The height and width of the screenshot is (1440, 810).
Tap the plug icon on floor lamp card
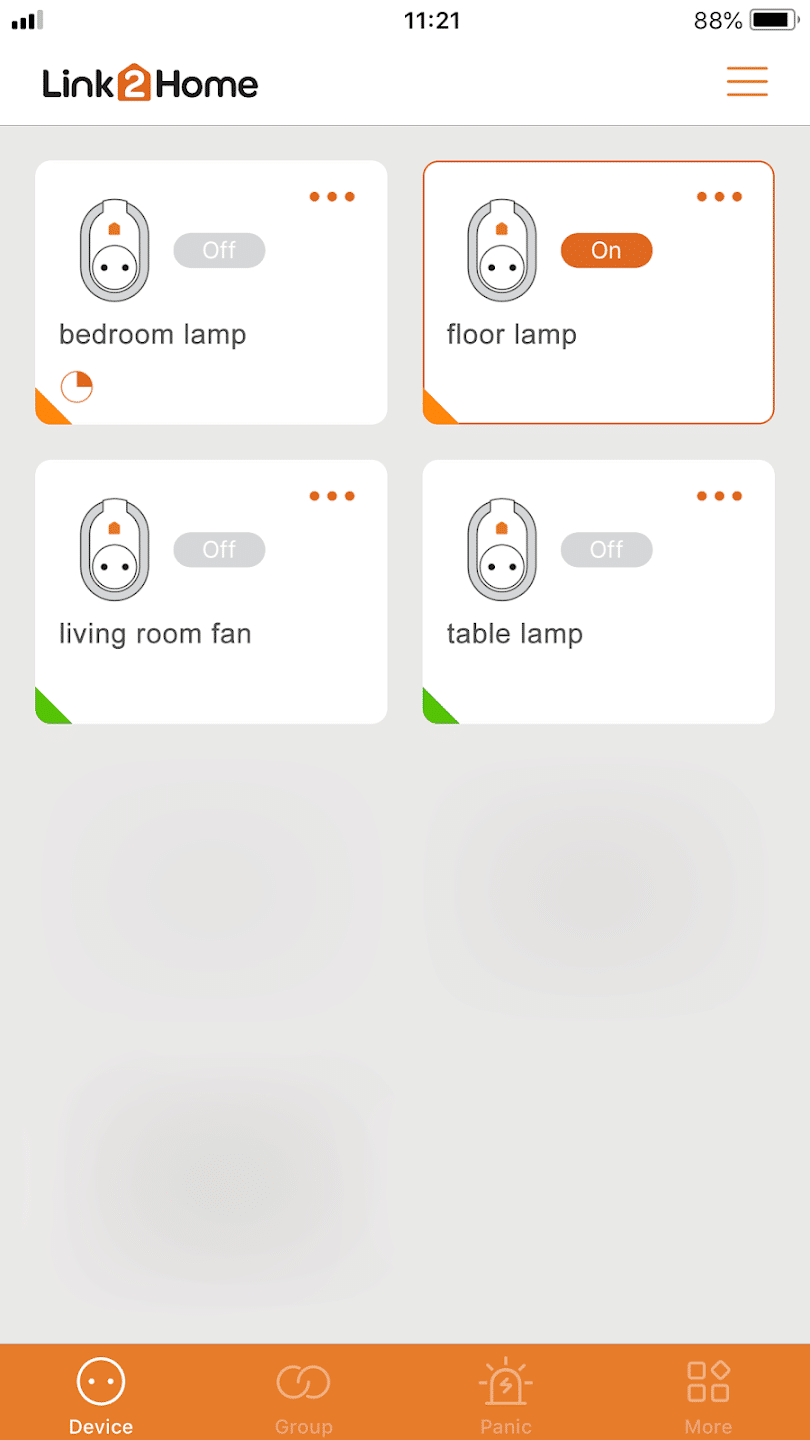500,252
